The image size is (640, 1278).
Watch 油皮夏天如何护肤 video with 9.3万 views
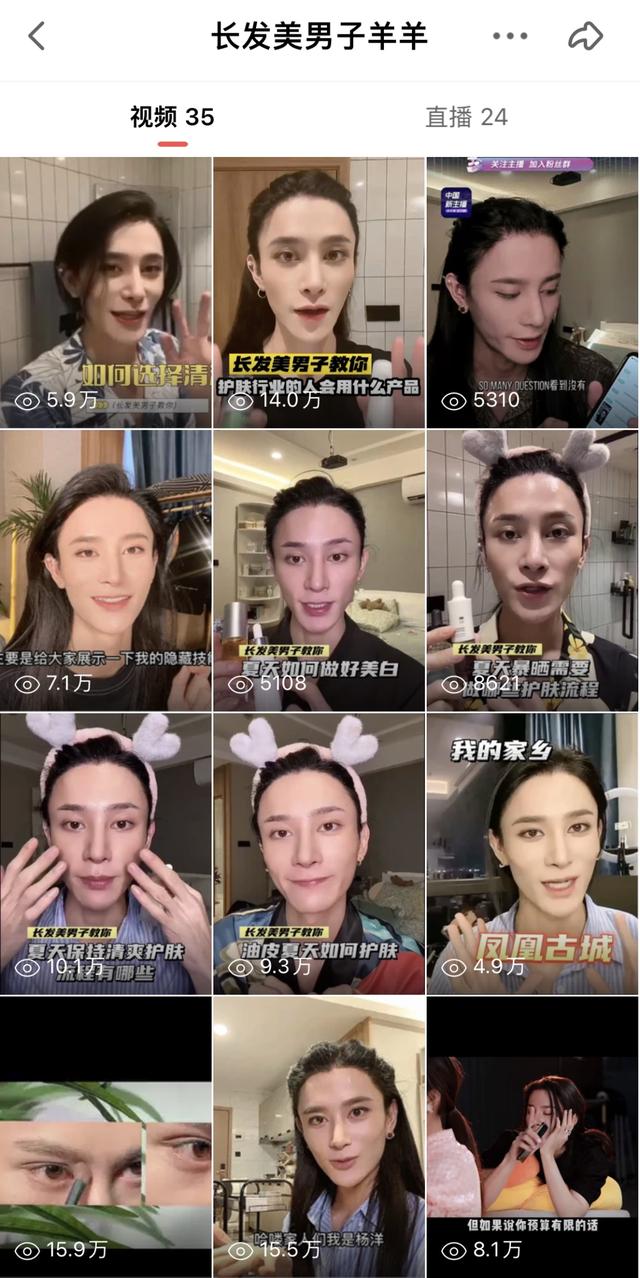point(319,853)
